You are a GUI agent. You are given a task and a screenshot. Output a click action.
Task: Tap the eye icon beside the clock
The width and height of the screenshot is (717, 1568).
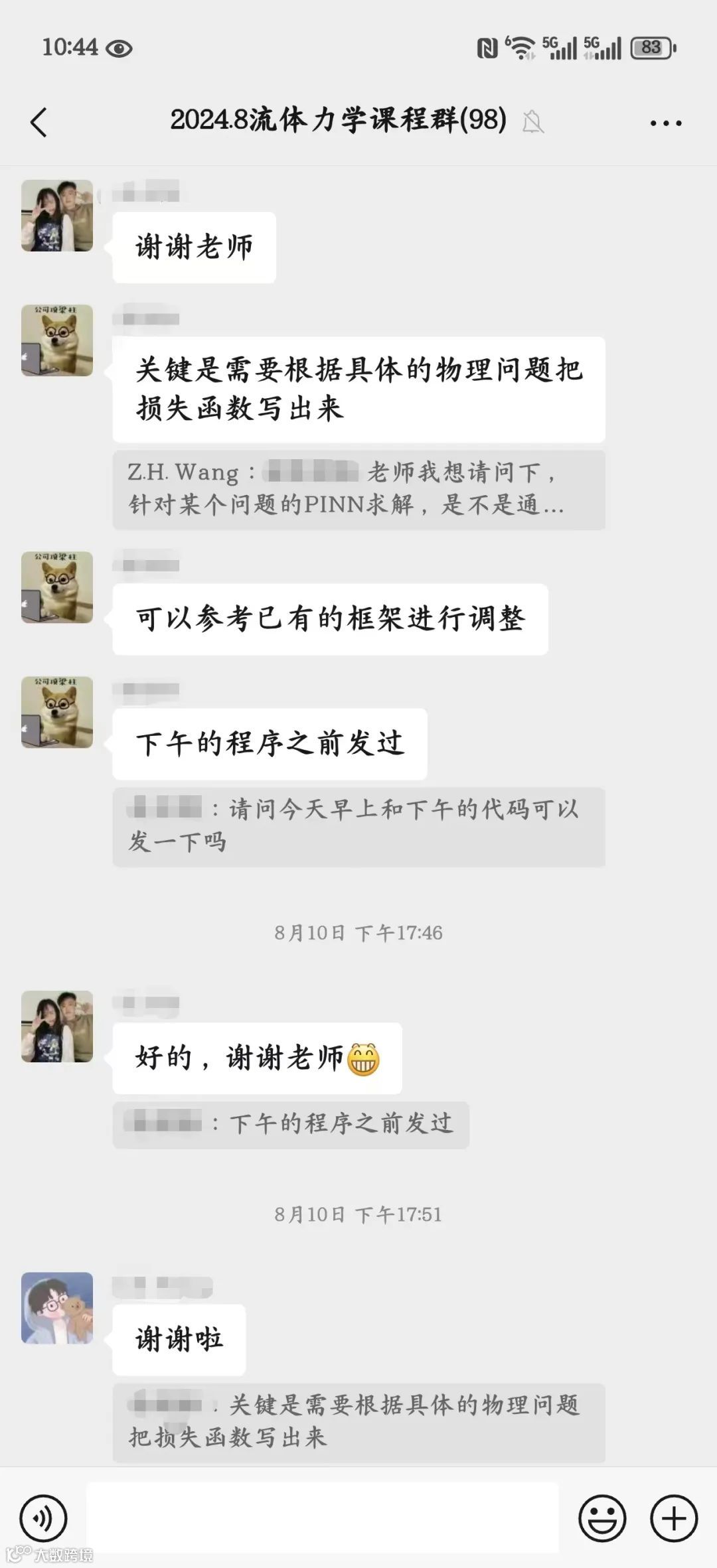pos(118,48)
